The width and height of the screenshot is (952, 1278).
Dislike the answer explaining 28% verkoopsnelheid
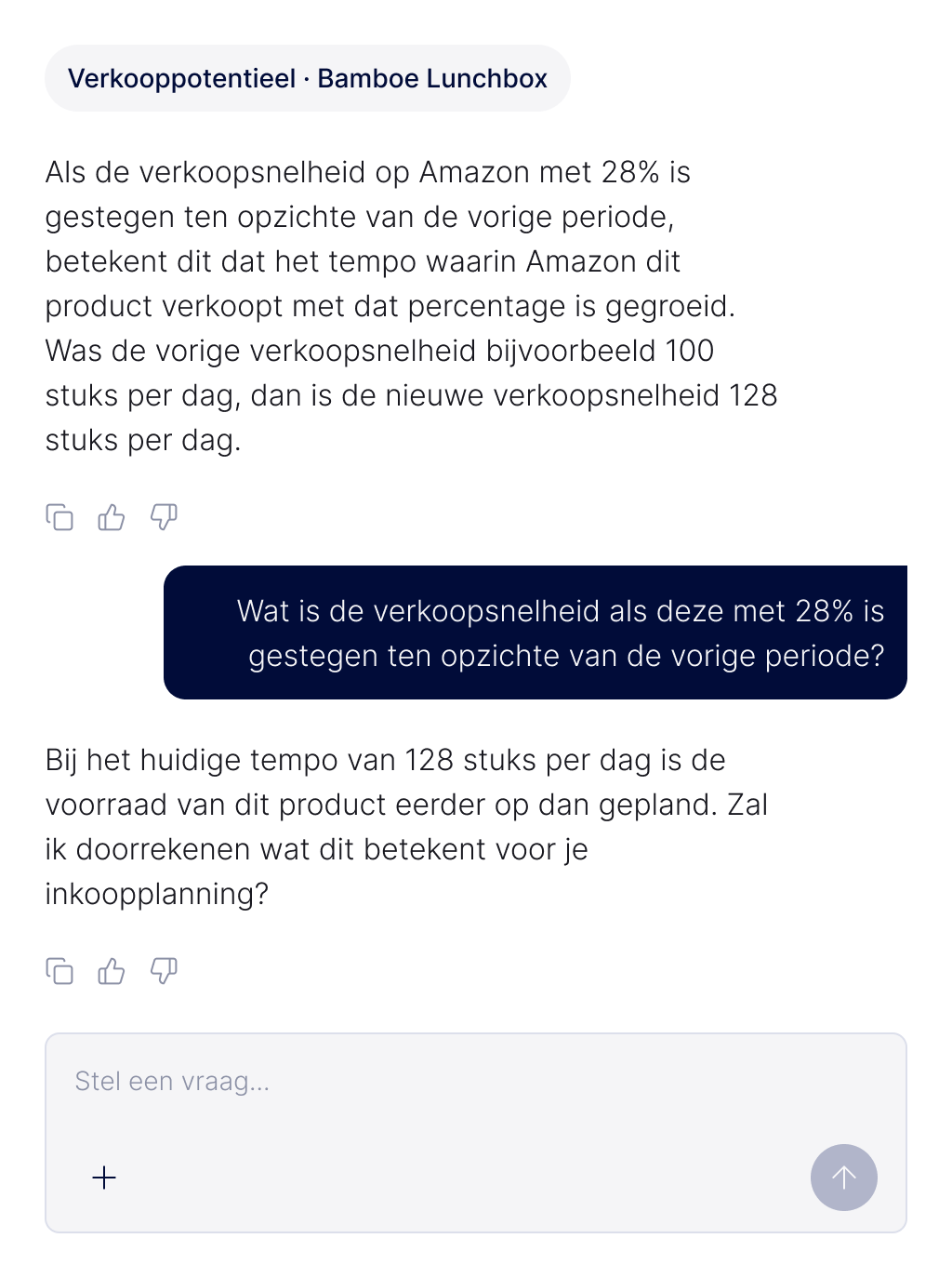point(164,517)
